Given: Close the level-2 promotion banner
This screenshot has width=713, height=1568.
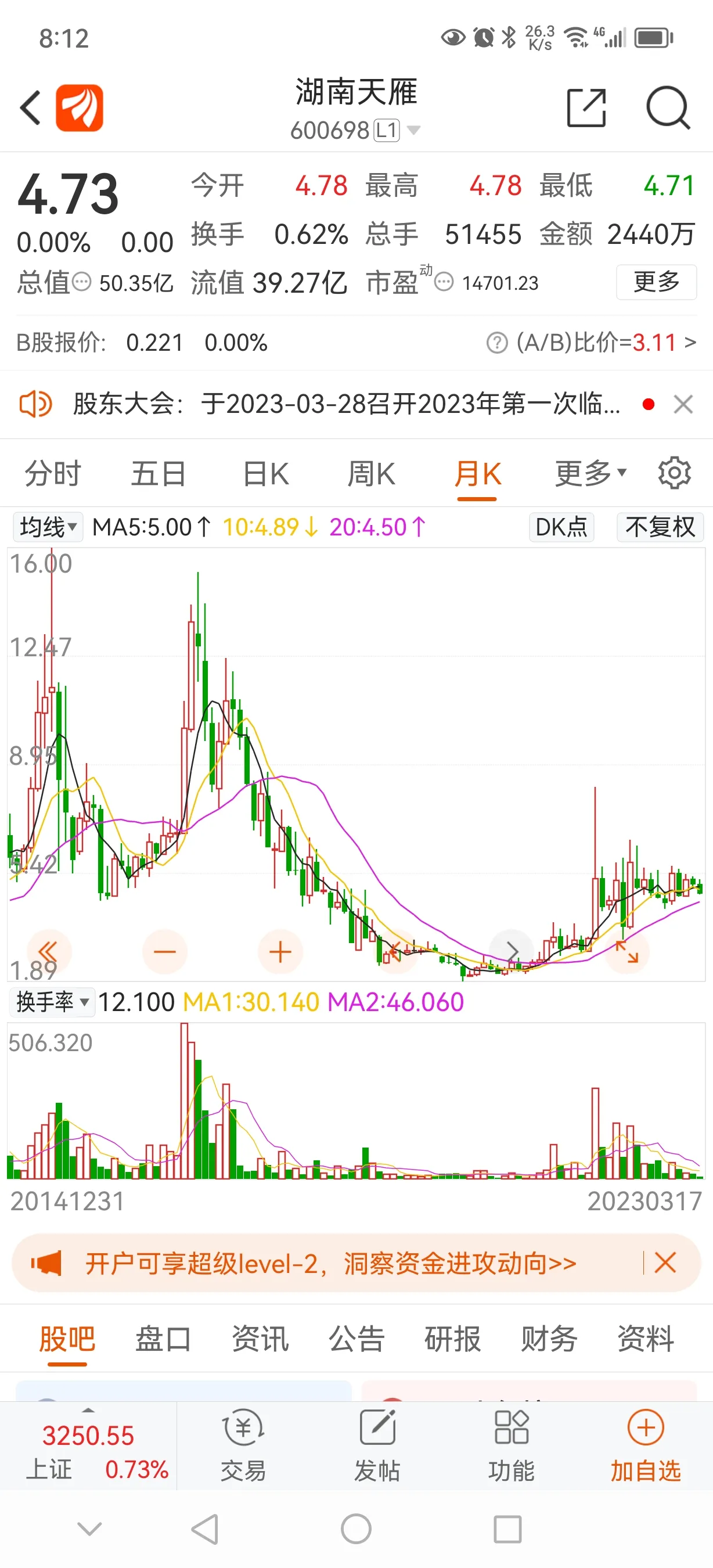Looking at the screenshot, I should (x=665, y=1263).
